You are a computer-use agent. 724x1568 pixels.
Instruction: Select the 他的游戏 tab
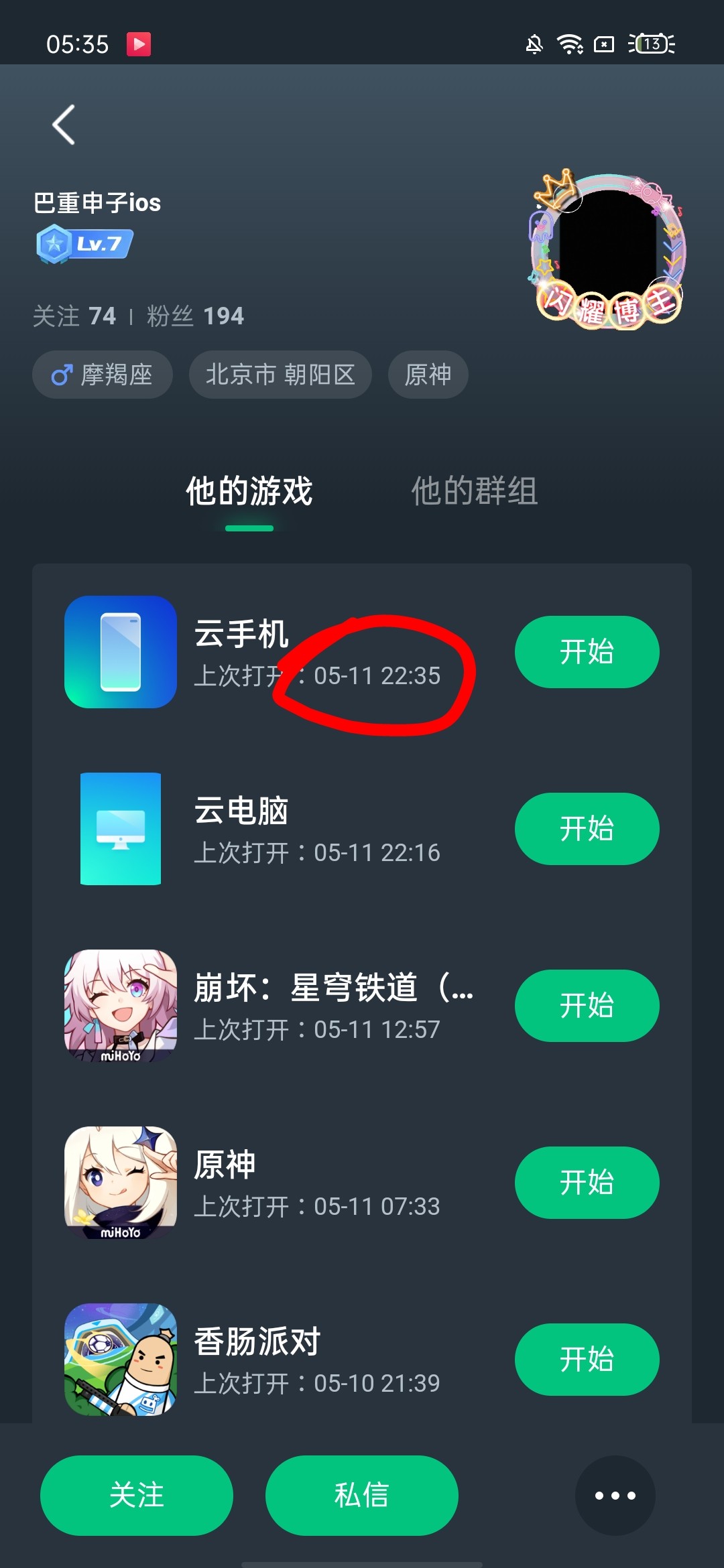pos(249,491)
